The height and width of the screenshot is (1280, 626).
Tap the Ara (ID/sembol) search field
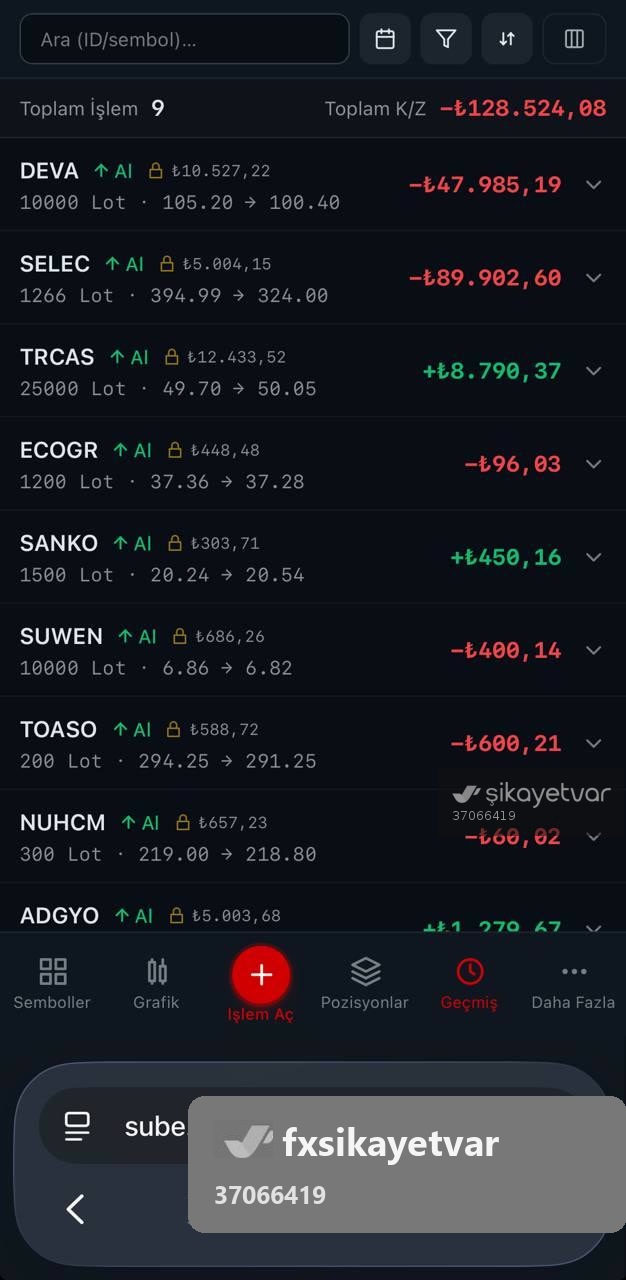[x=184, y=39]
